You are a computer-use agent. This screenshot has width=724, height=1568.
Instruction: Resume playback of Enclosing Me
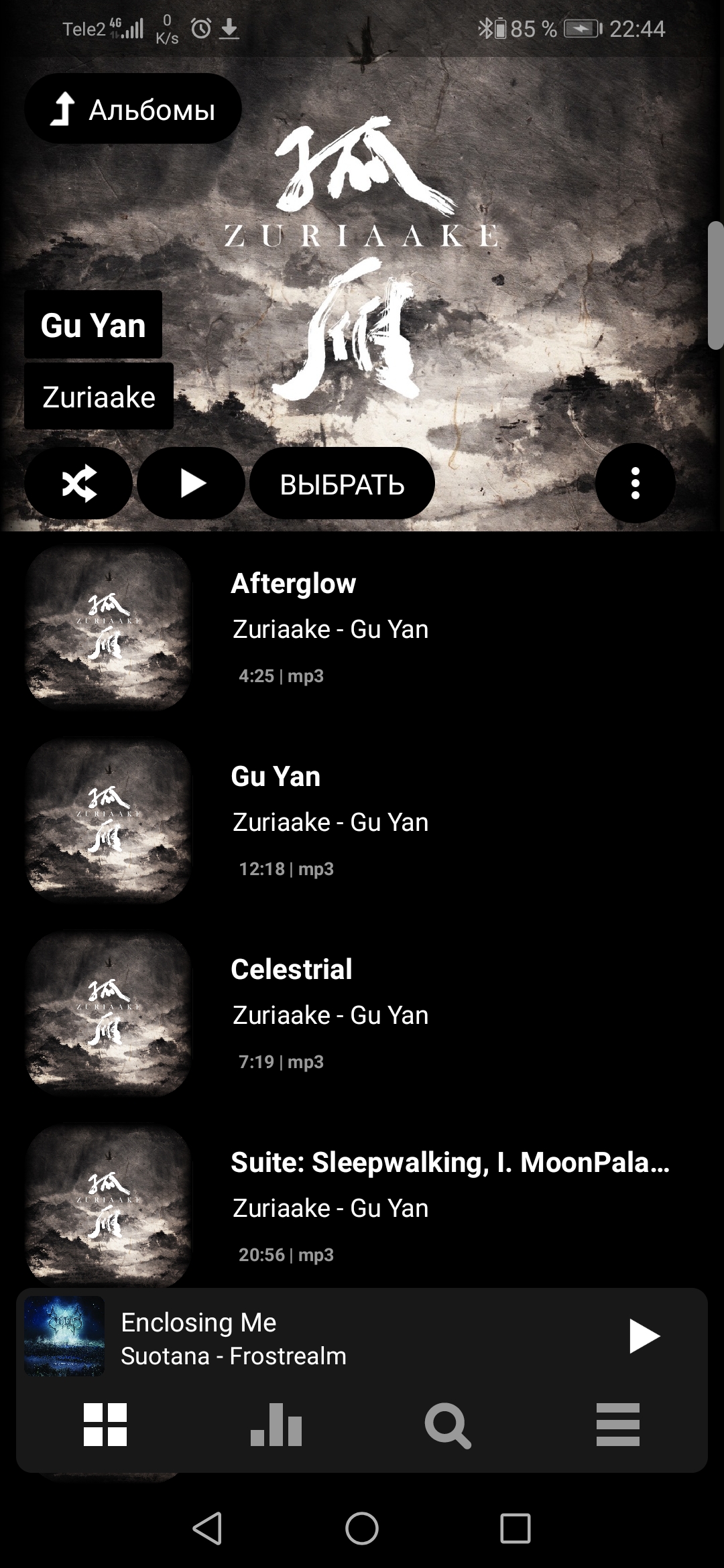point(644,1336)
